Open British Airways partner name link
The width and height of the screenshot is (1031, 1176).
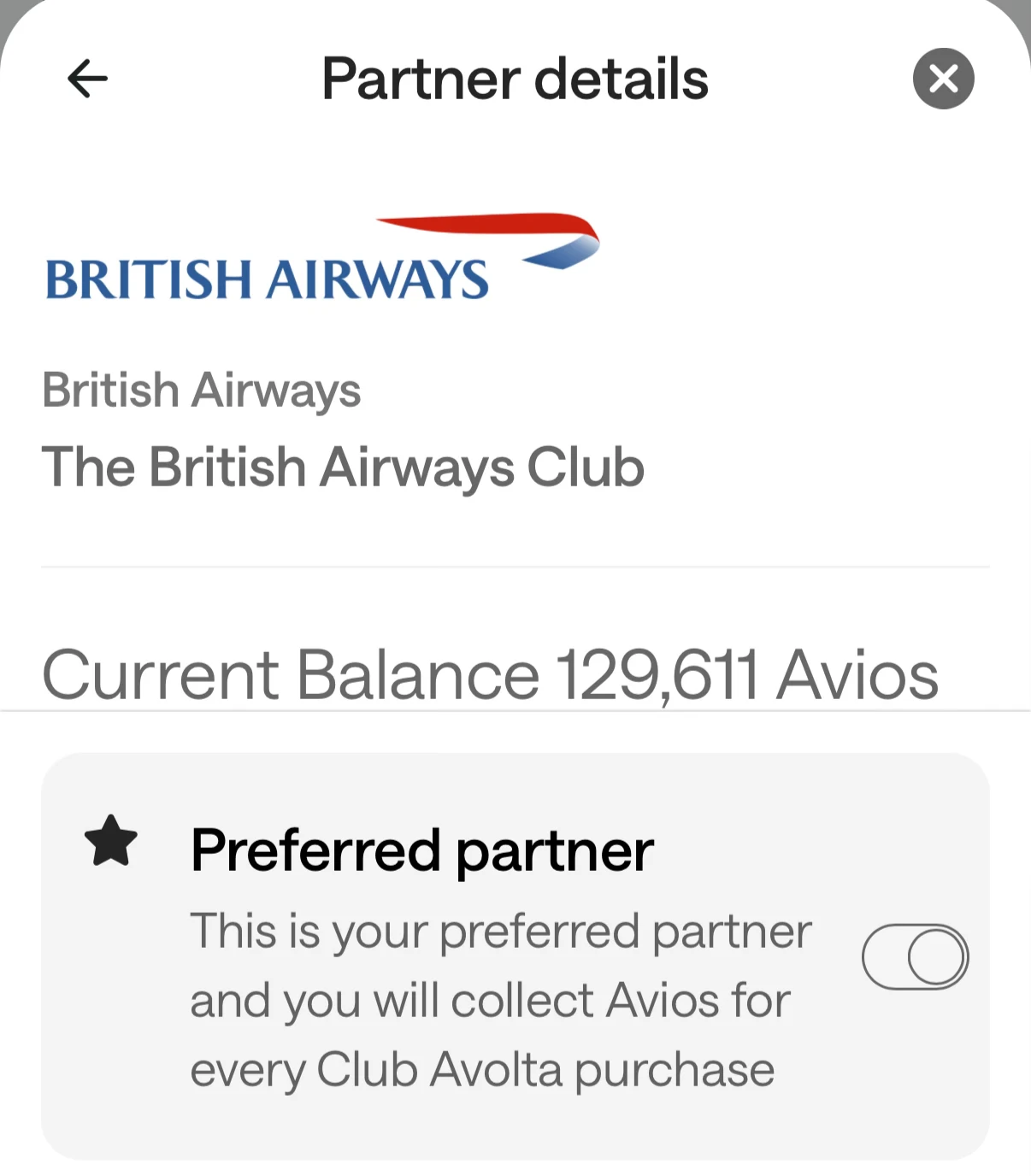pos(203,390)
